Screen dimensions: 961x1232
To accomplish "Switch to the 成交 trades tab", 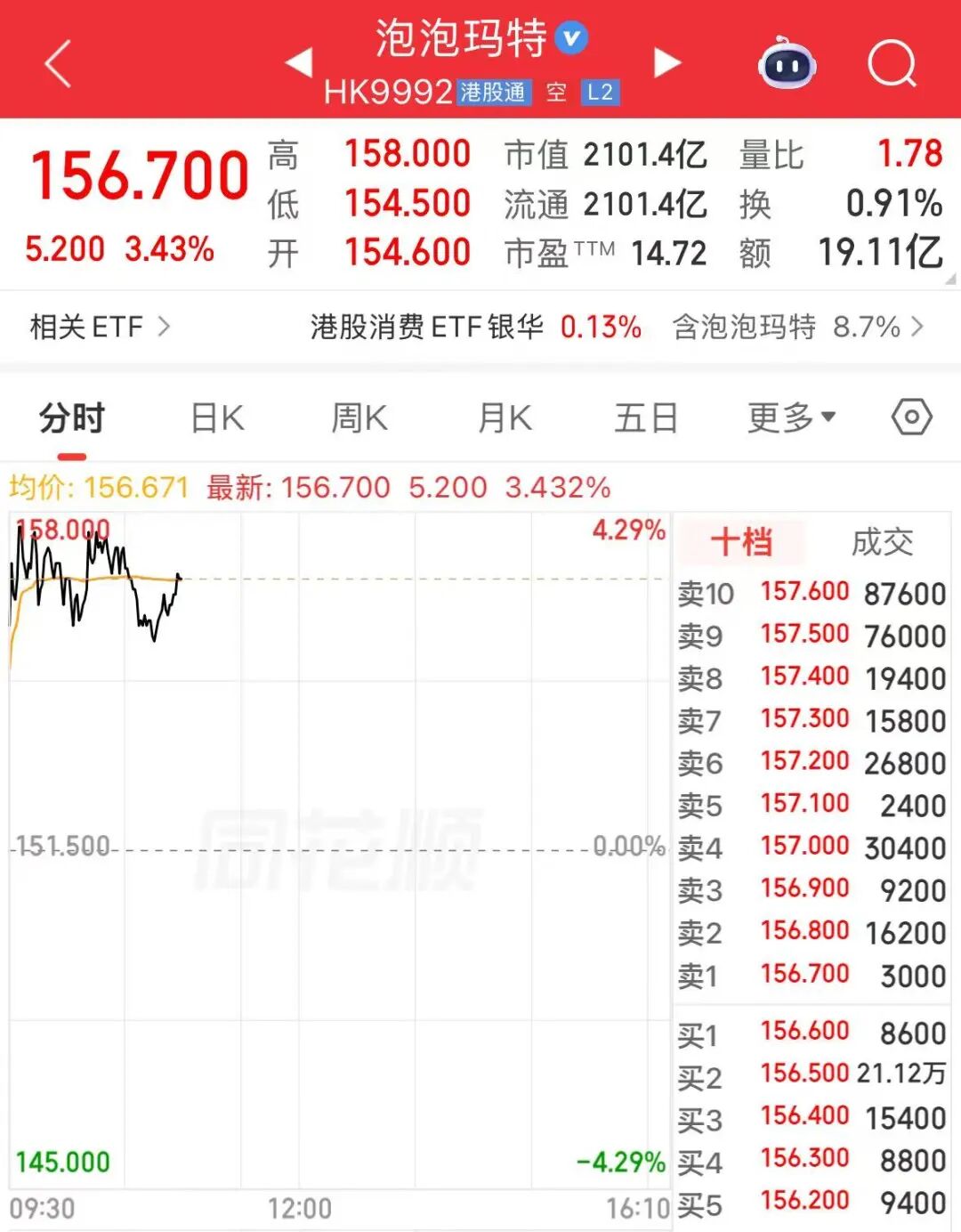I will tap(882, 541).
